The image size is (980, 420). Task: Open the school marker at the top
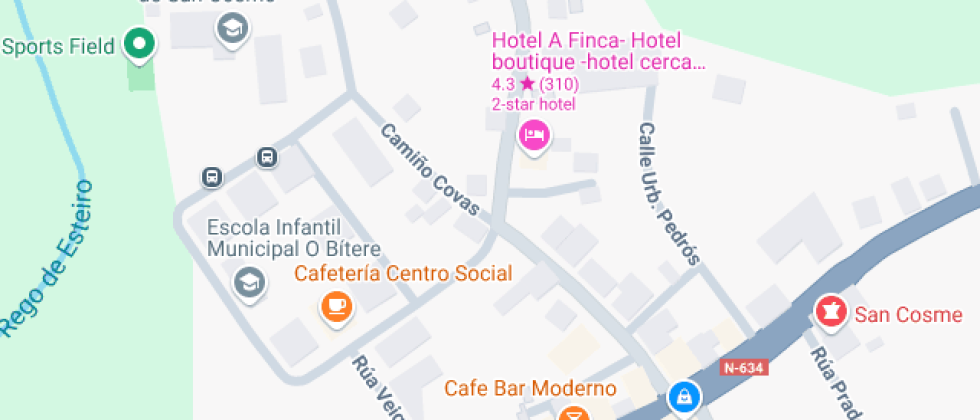click(x=233, y=28)
